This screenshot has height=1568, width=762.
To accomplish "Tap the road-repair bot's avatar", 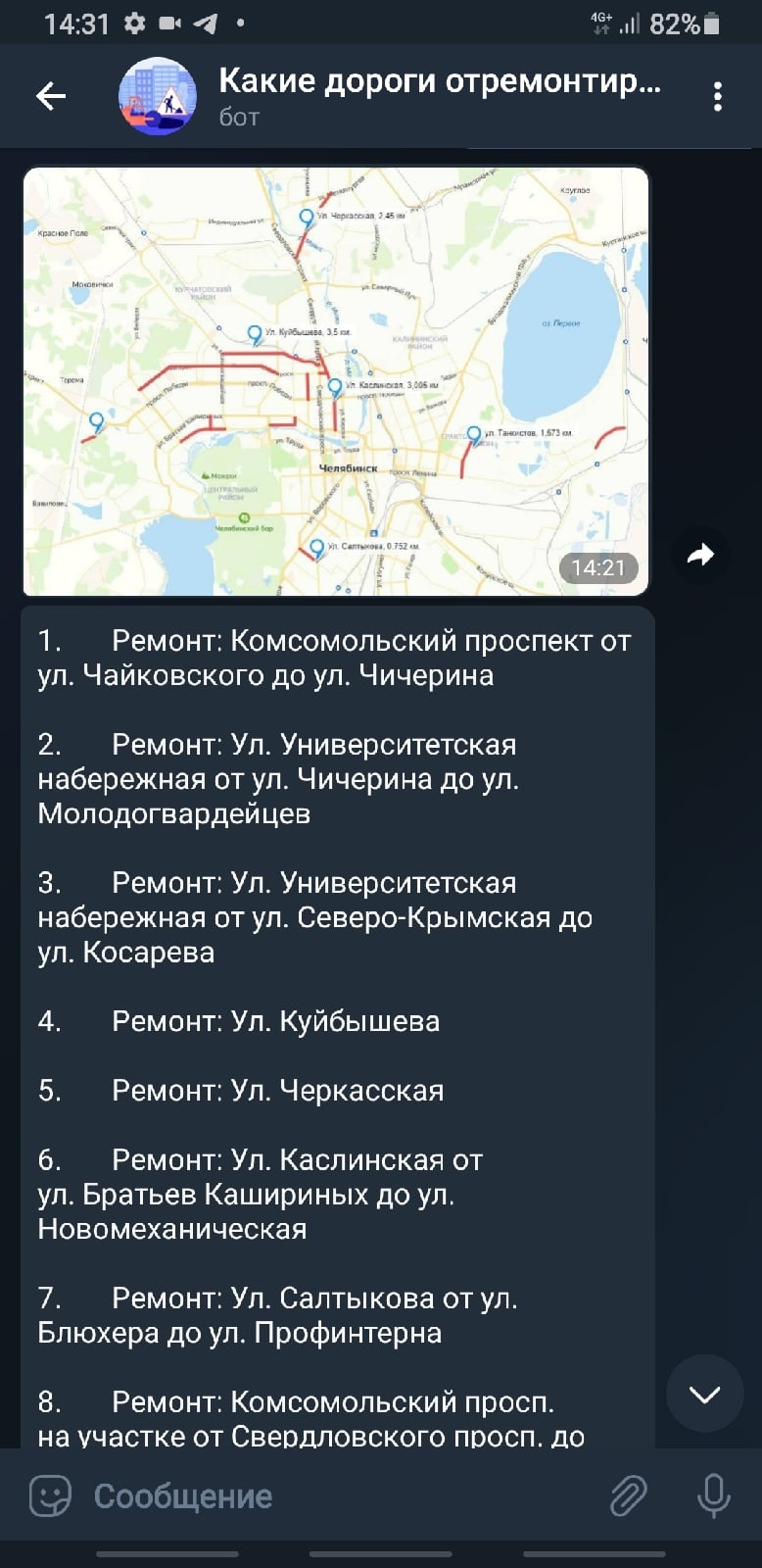I will tap(156, 95).
